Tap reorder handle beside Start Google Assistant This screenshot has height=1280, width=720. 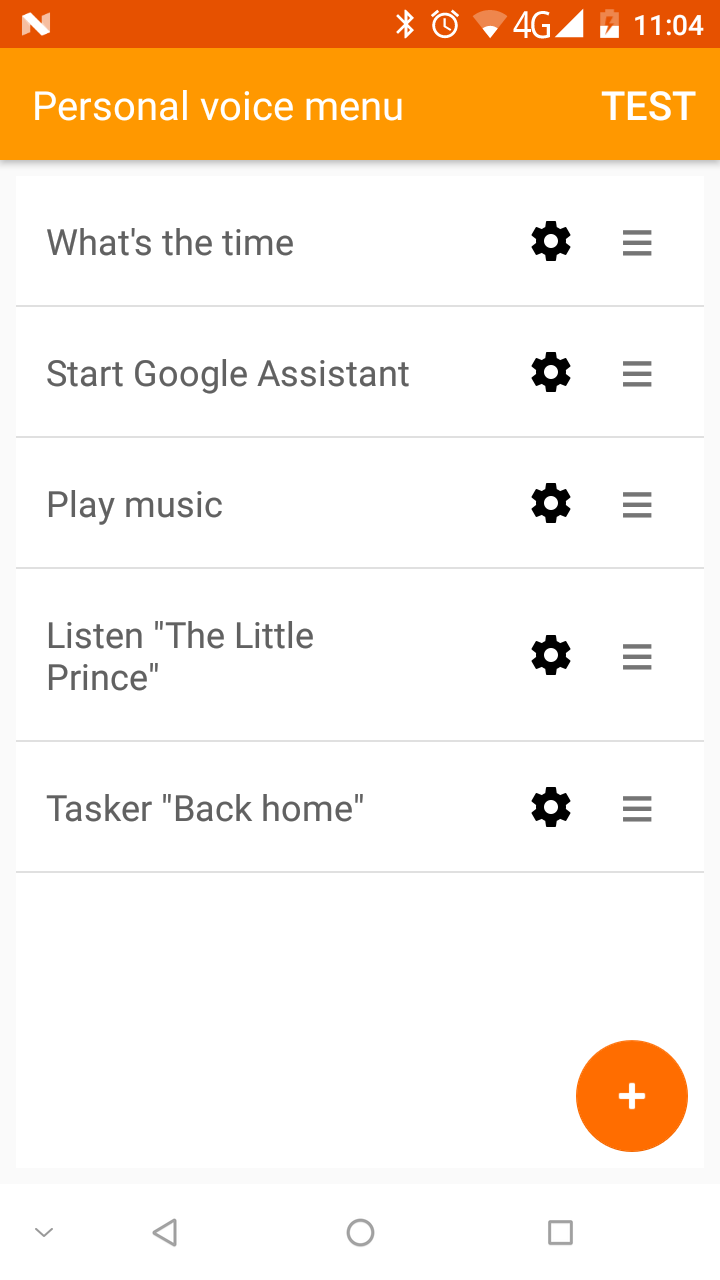(637, 373)
